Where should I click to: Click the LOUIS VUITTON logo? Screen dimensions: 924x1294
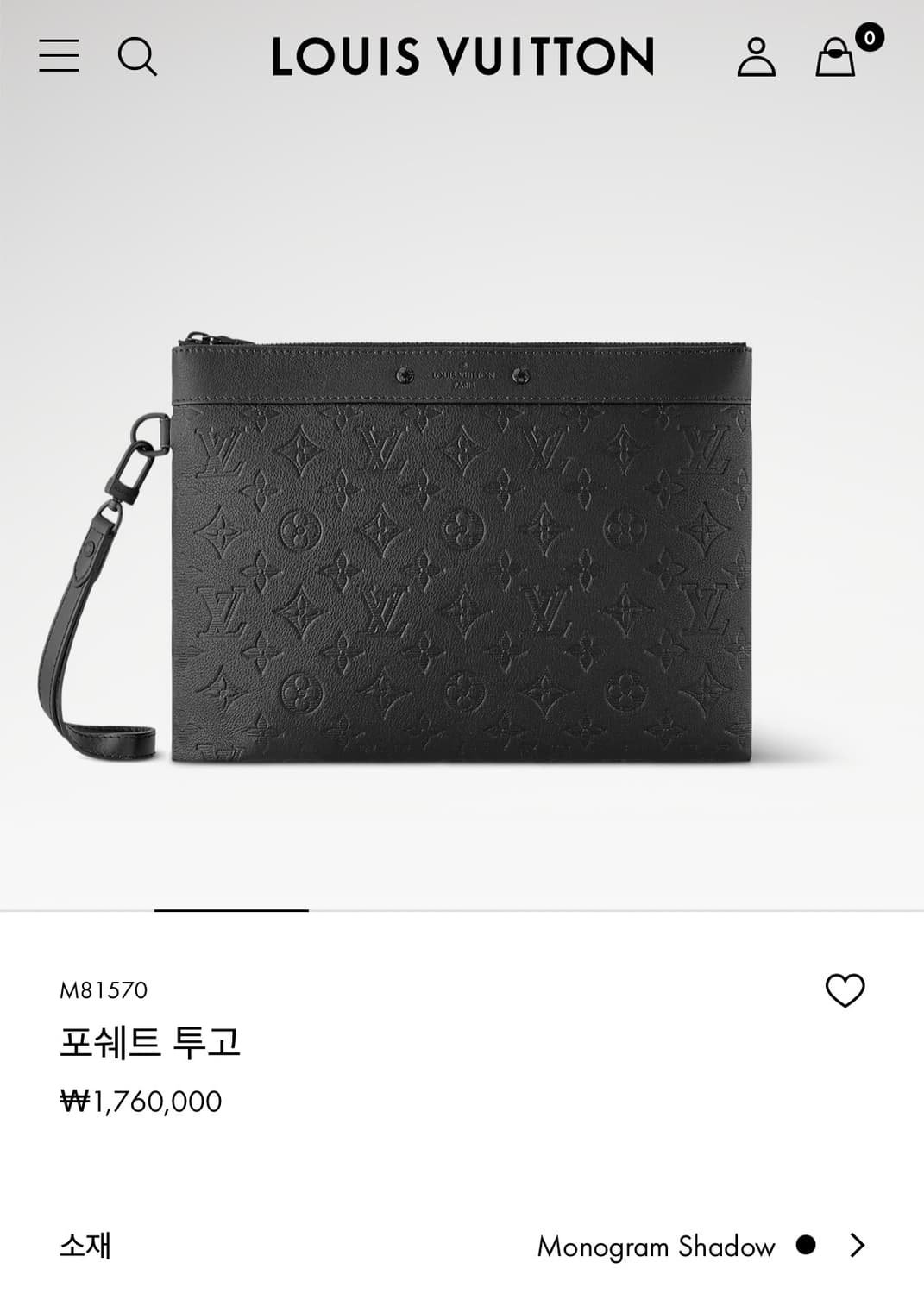pos(462,58)
